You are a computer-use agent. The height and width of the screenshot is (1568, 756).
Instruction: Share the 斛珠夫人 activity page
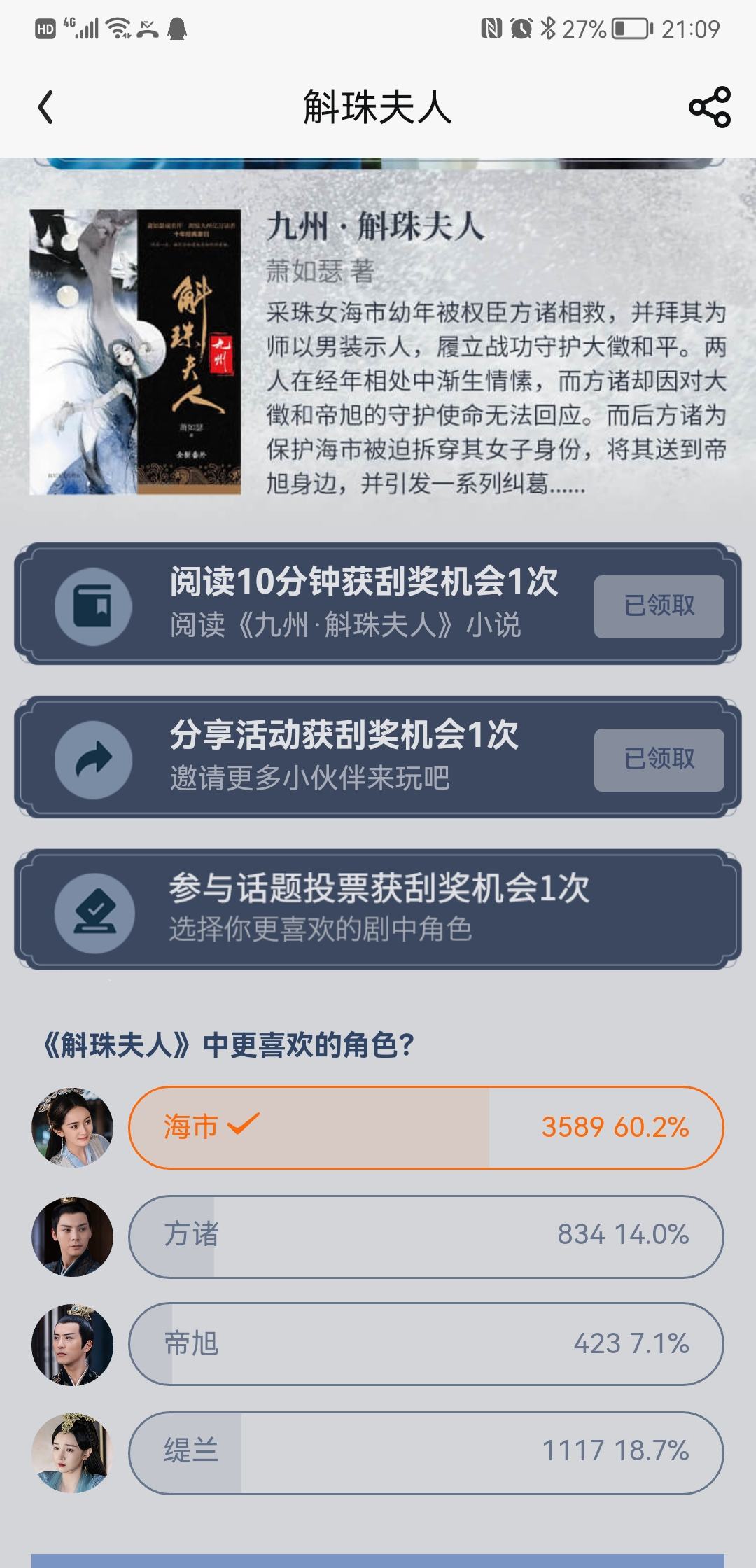pos(710,108)
